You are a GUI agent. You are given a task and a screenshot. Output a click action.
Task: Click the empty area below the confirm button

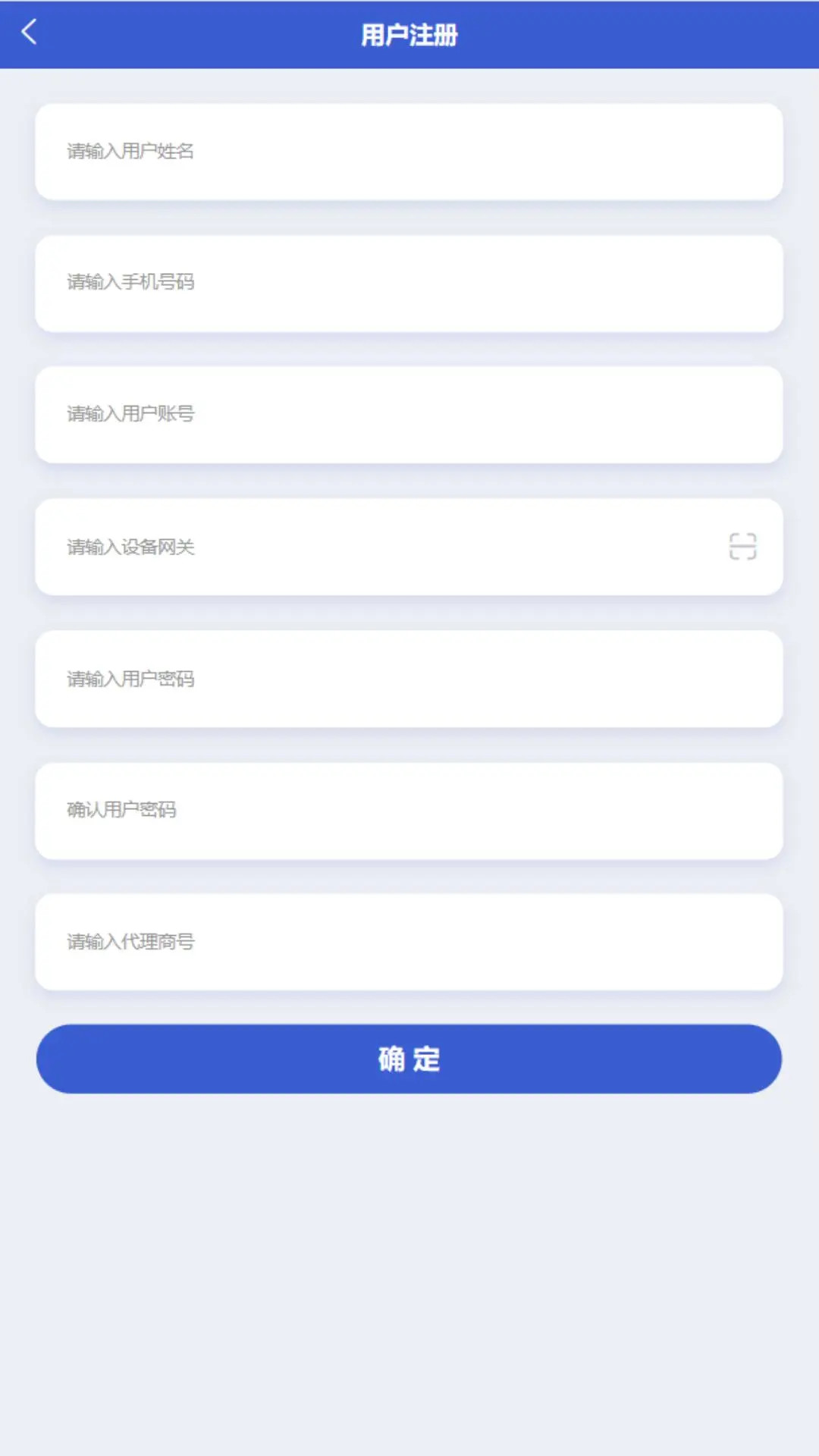409,1251
